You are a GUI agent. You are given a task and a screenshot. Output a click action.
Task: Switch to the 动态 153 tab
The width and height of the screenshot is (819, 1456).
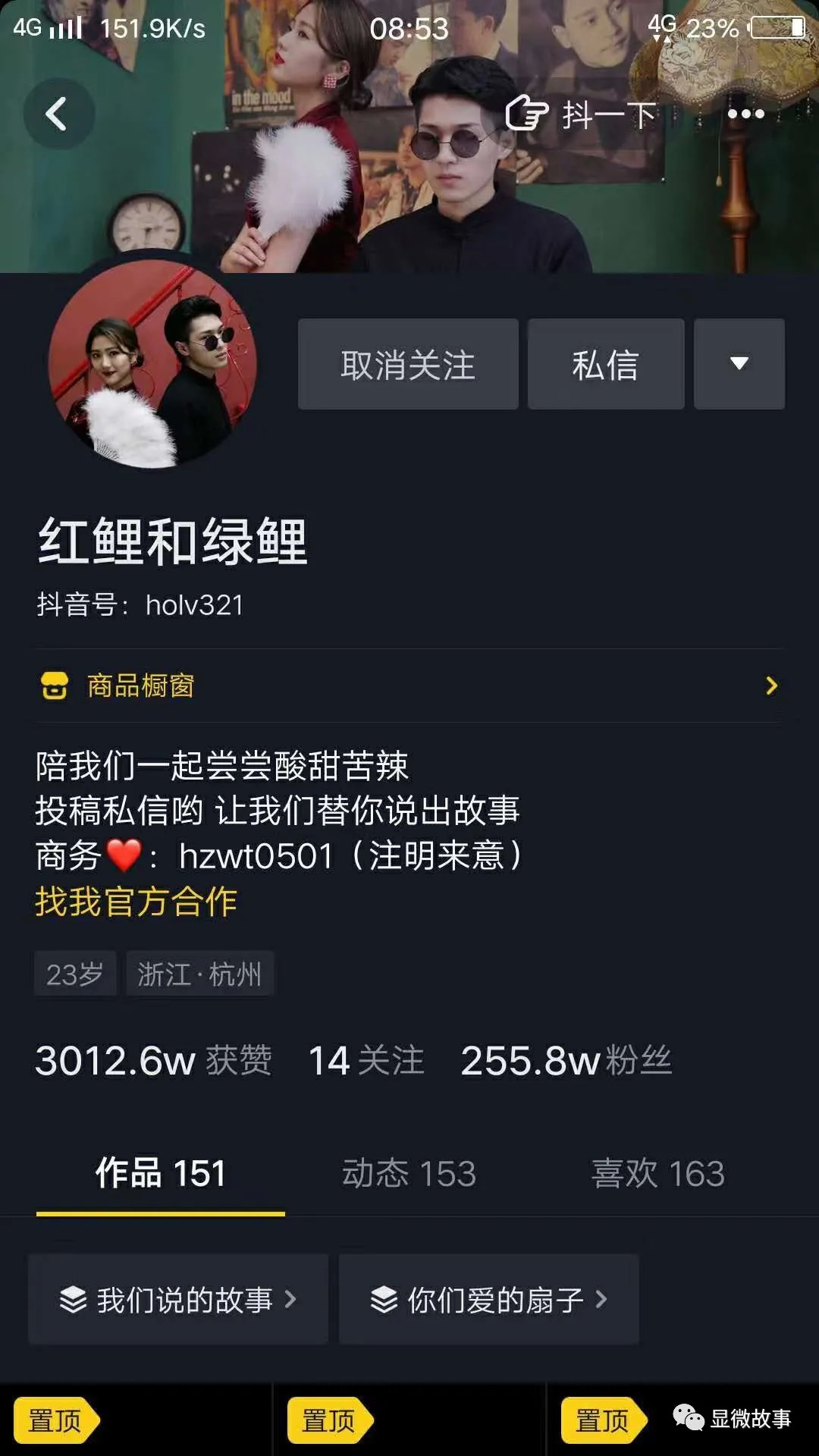(409, 1173)
